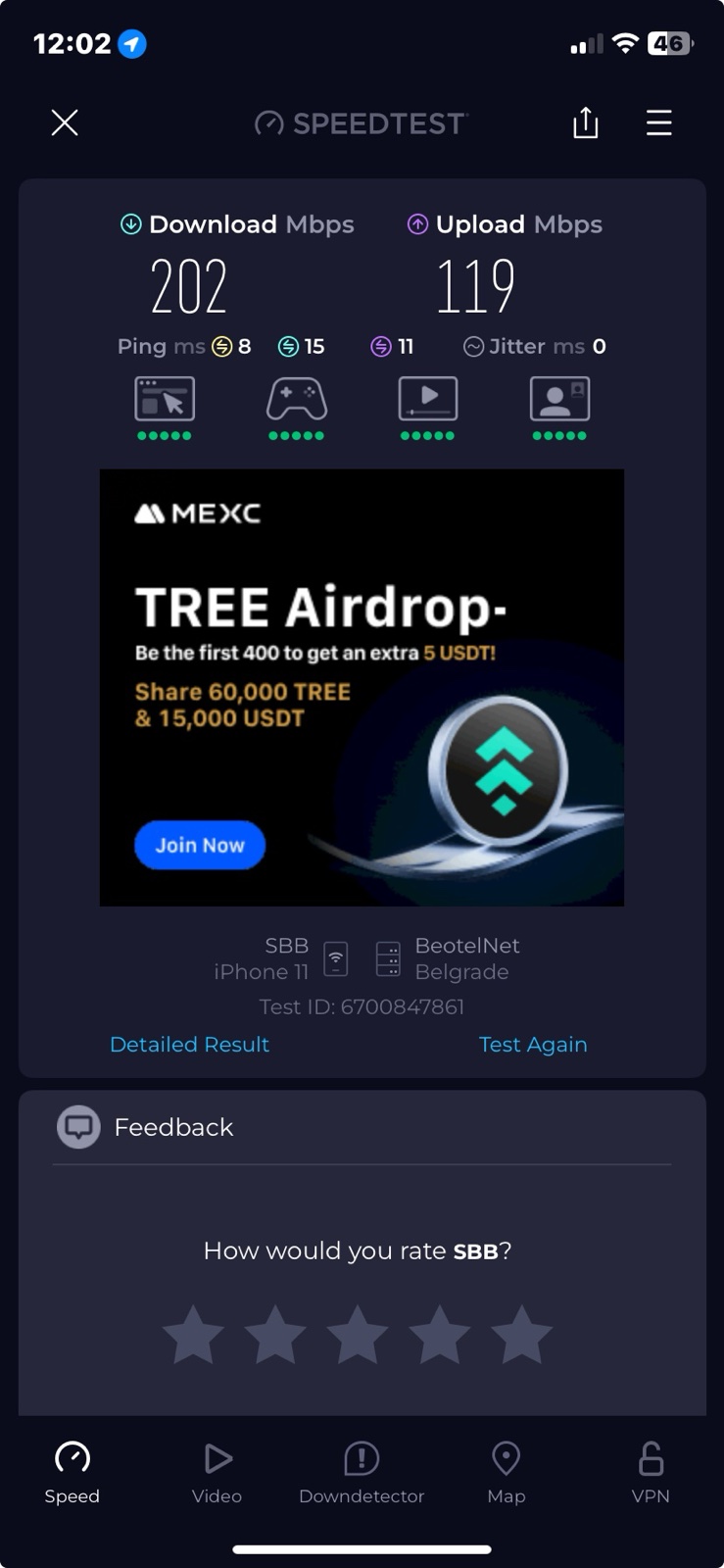Go to the Map tab

[x=506, y=1472]
